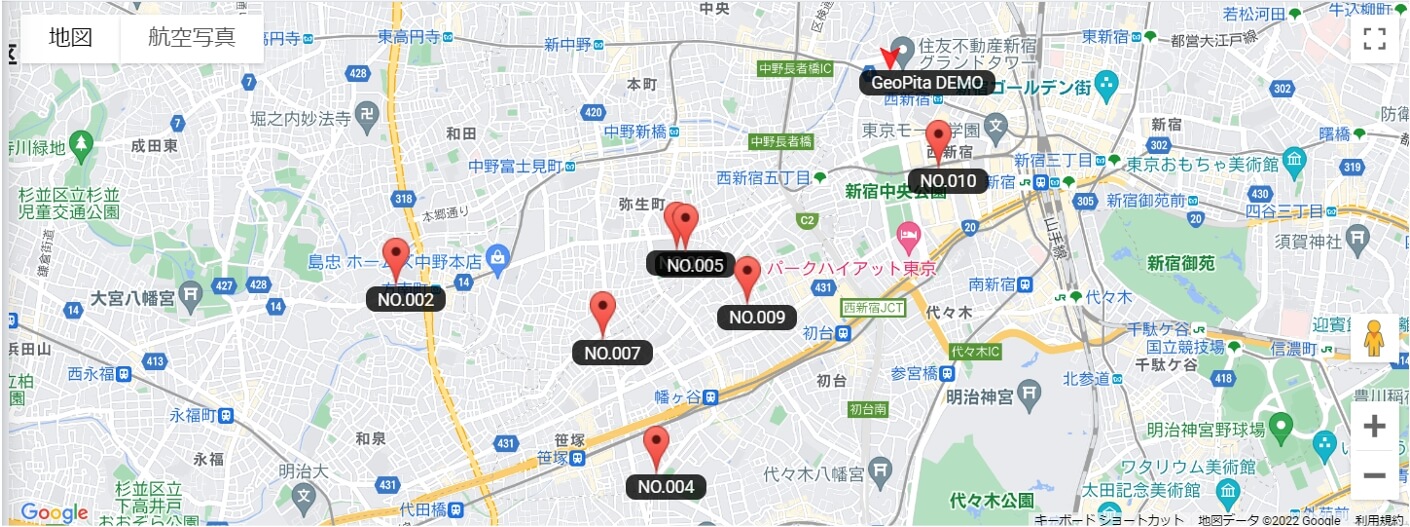The height and width of the screenshot is (527, 1410).
Task: Zoom out on the map
Action: tap(1374, 475)
